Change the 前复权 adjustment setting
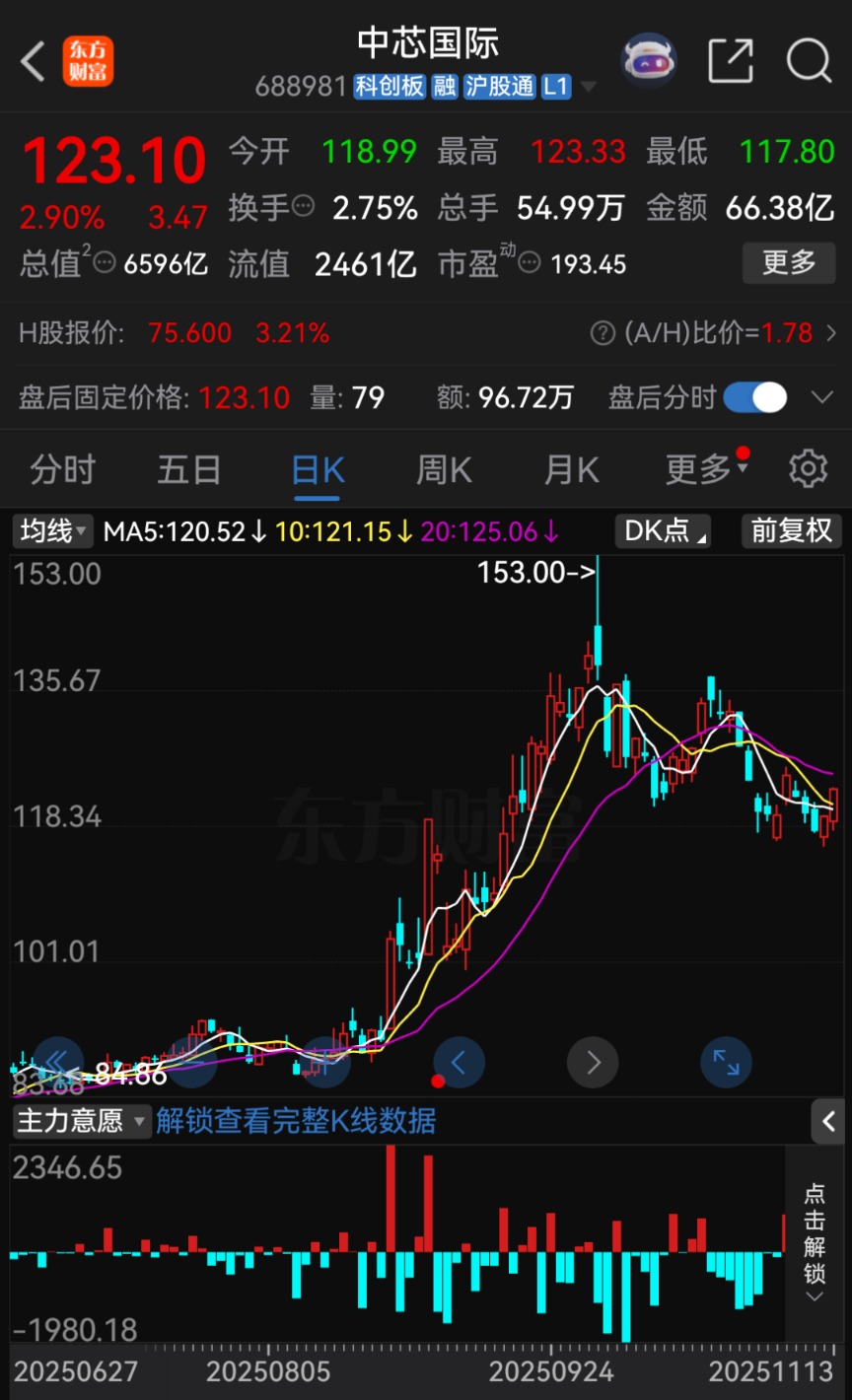 tap(791, 531)
